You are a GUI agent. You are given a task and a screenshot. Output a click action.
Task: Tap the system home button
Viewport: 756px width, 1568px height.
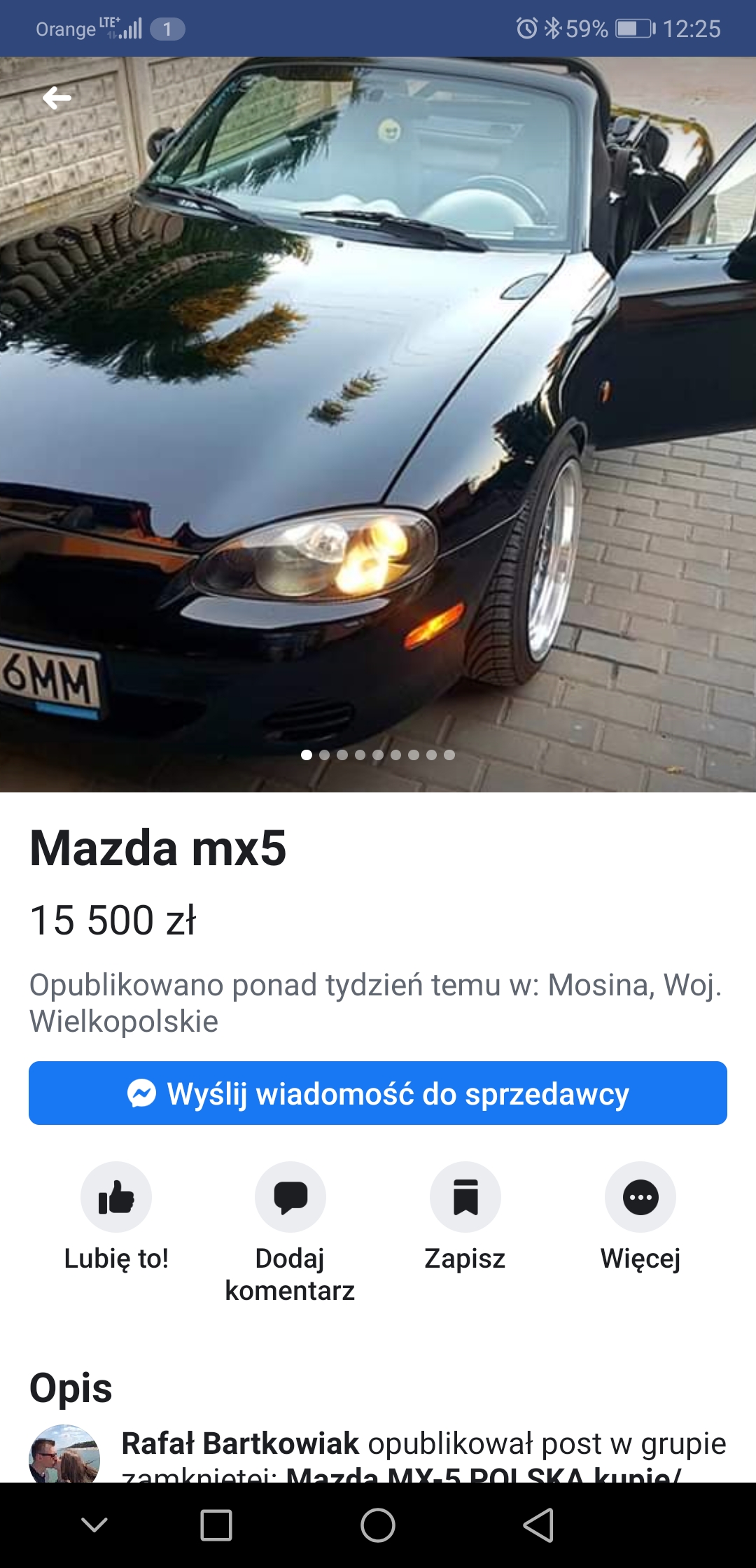click(378, 1525)
